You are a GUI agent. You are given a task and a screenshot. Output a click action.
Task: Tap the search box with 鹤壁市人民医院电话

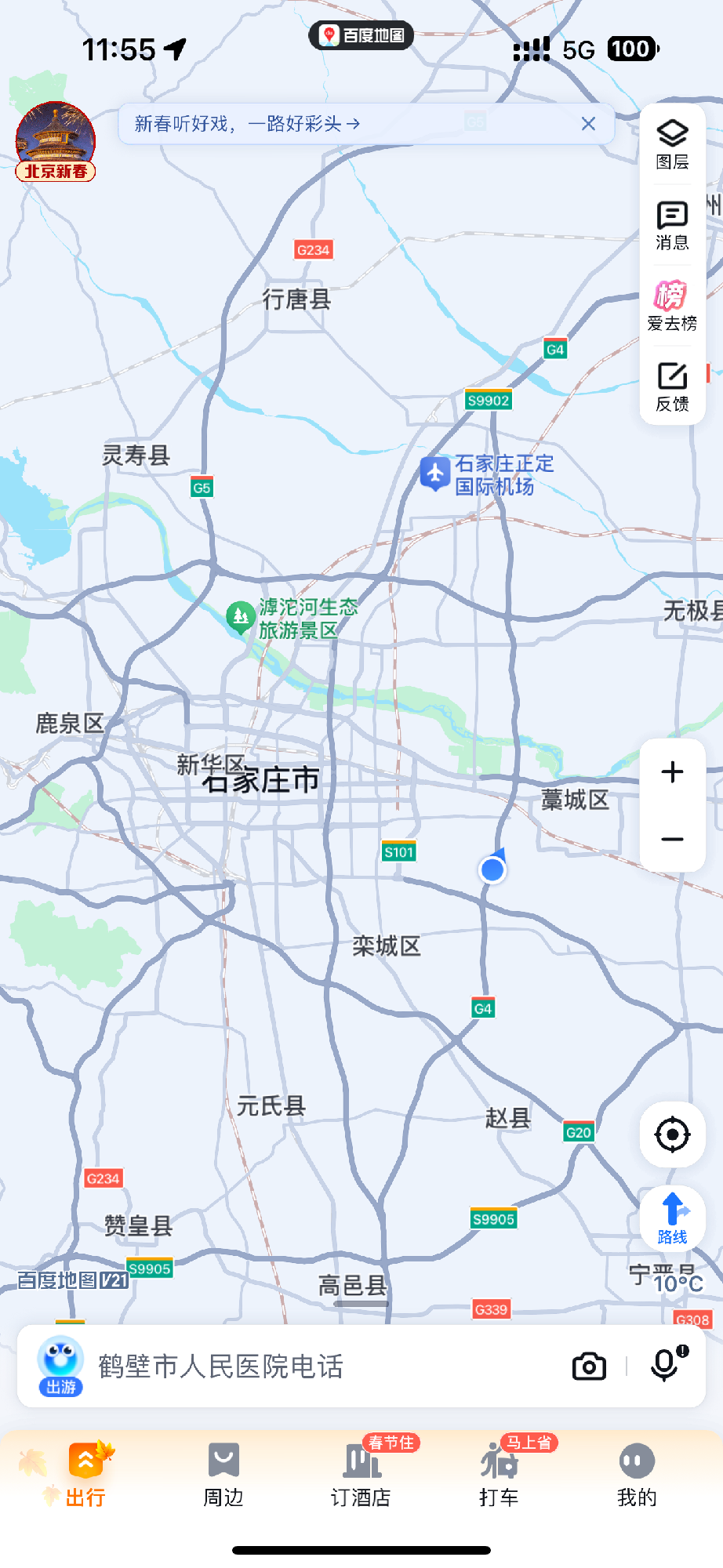point(314,1367)
